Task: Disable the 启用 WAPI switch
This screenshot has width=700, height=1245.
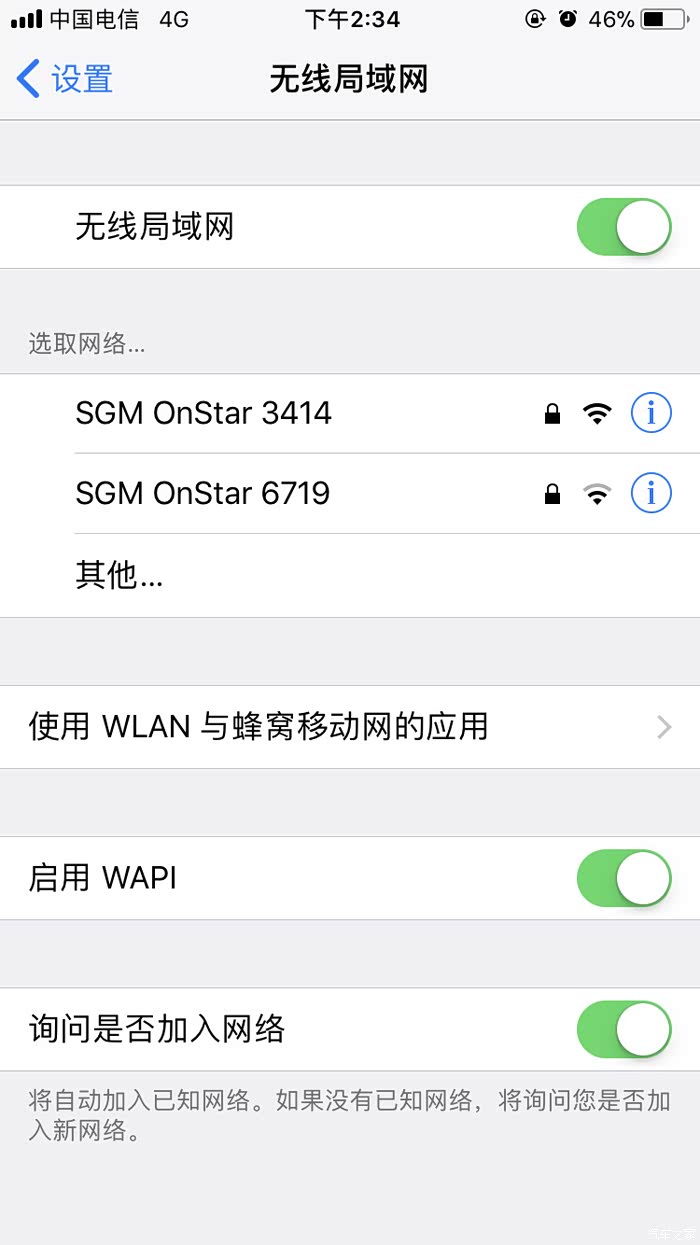Action: point(623,878)
